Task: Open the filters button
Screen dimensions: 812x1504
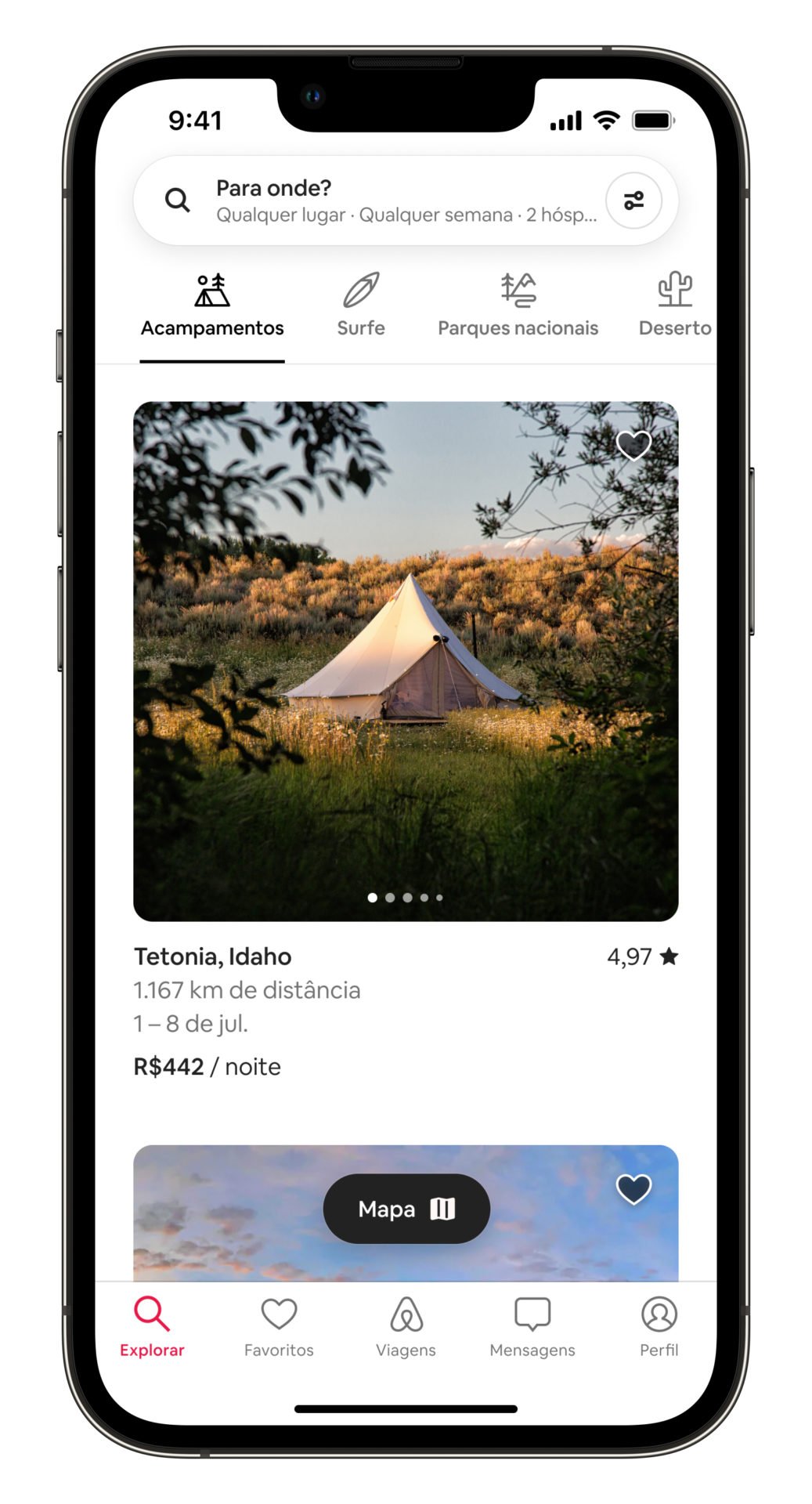Action: [x=633, y=201]
